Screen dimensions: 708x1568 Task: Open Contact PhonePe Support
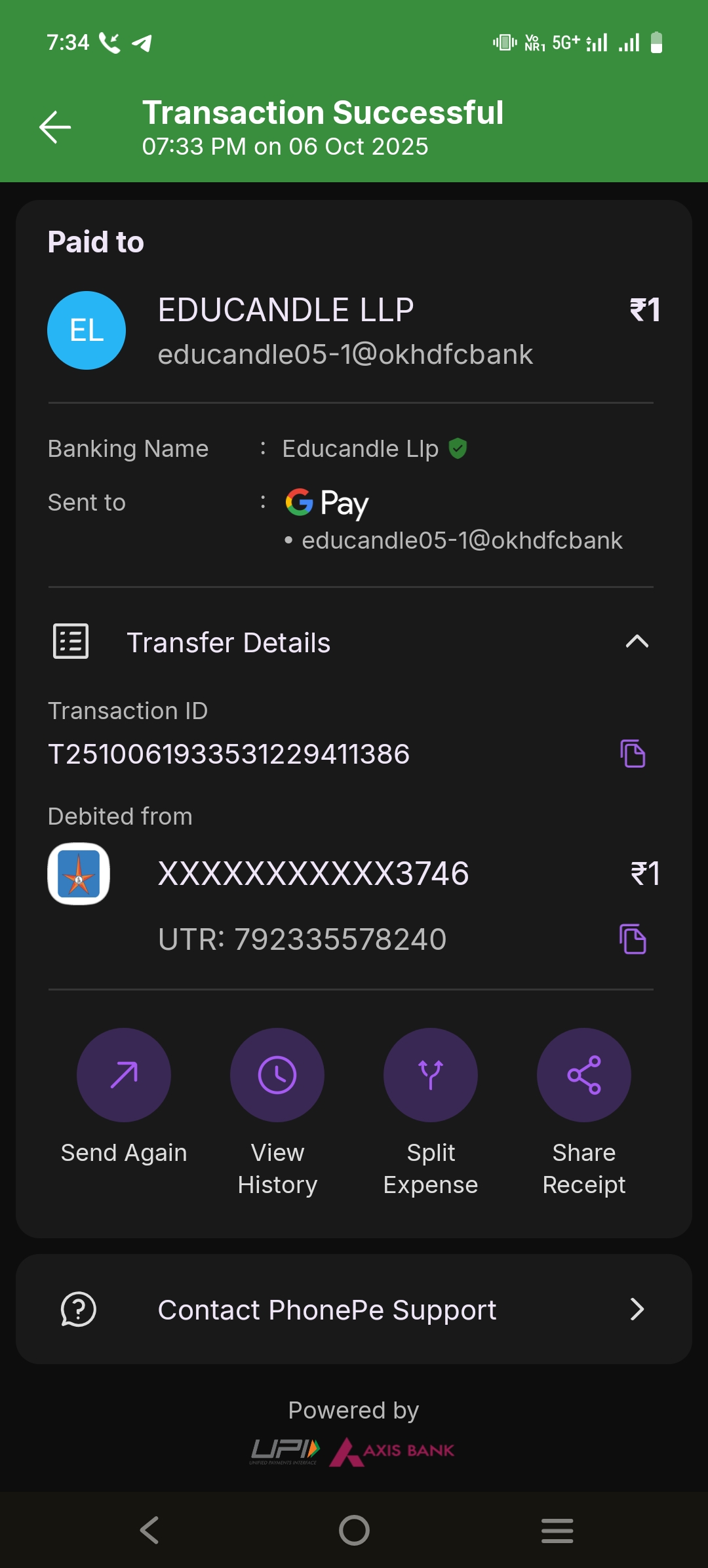point(354,1310)
